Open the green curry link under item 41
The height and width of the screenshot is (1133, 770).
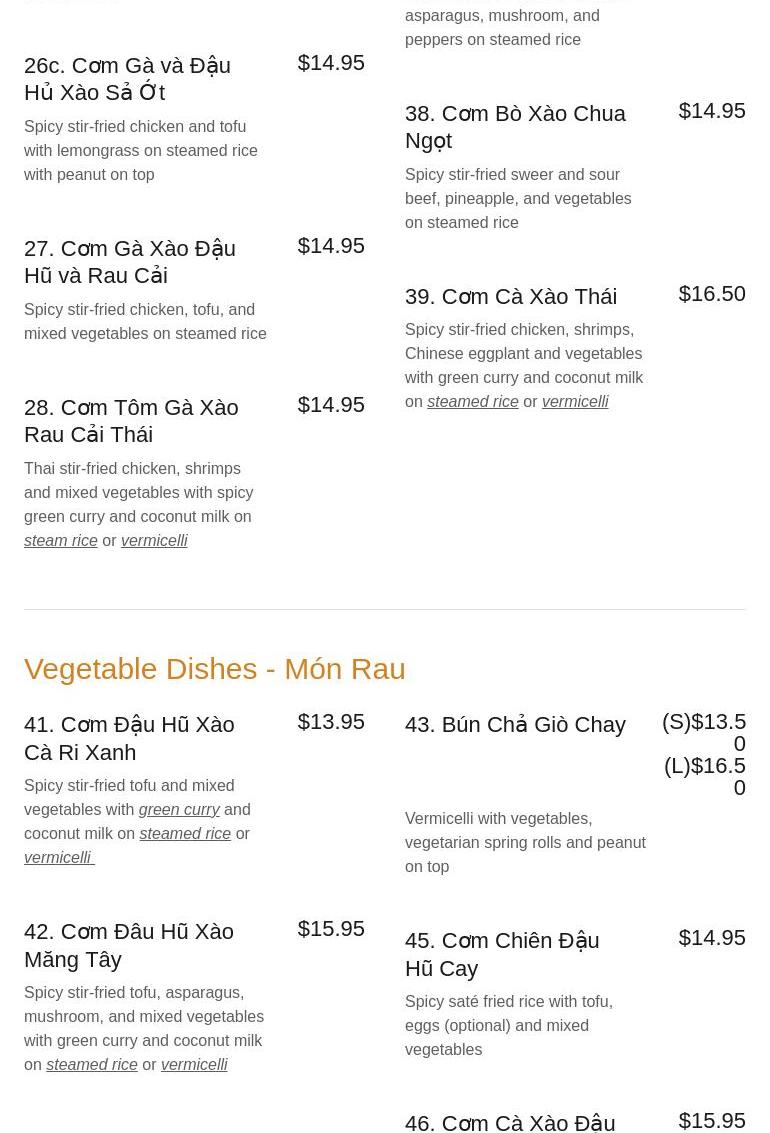coord(179,810)
